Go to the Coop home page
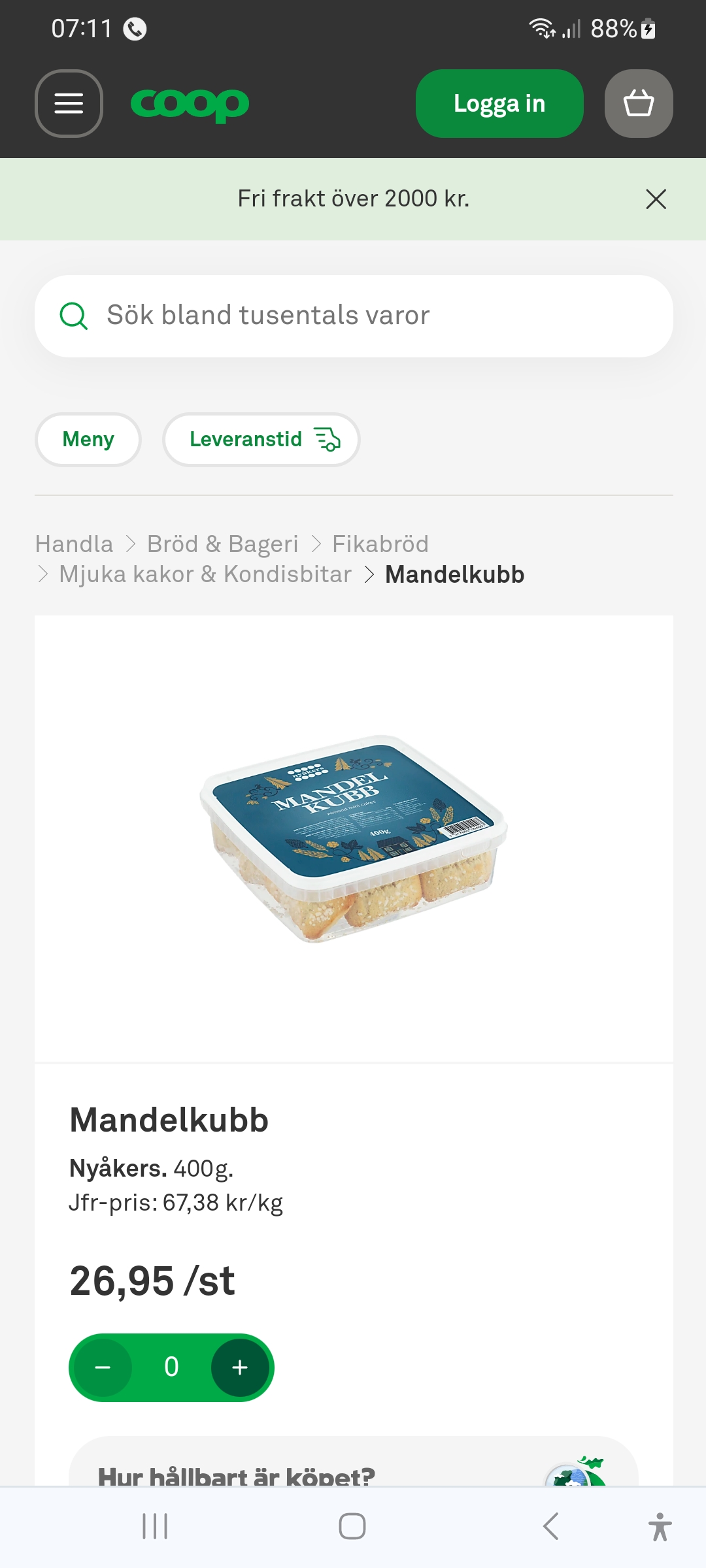Screen dimensions: 706x1568 [x=190, y=104]
